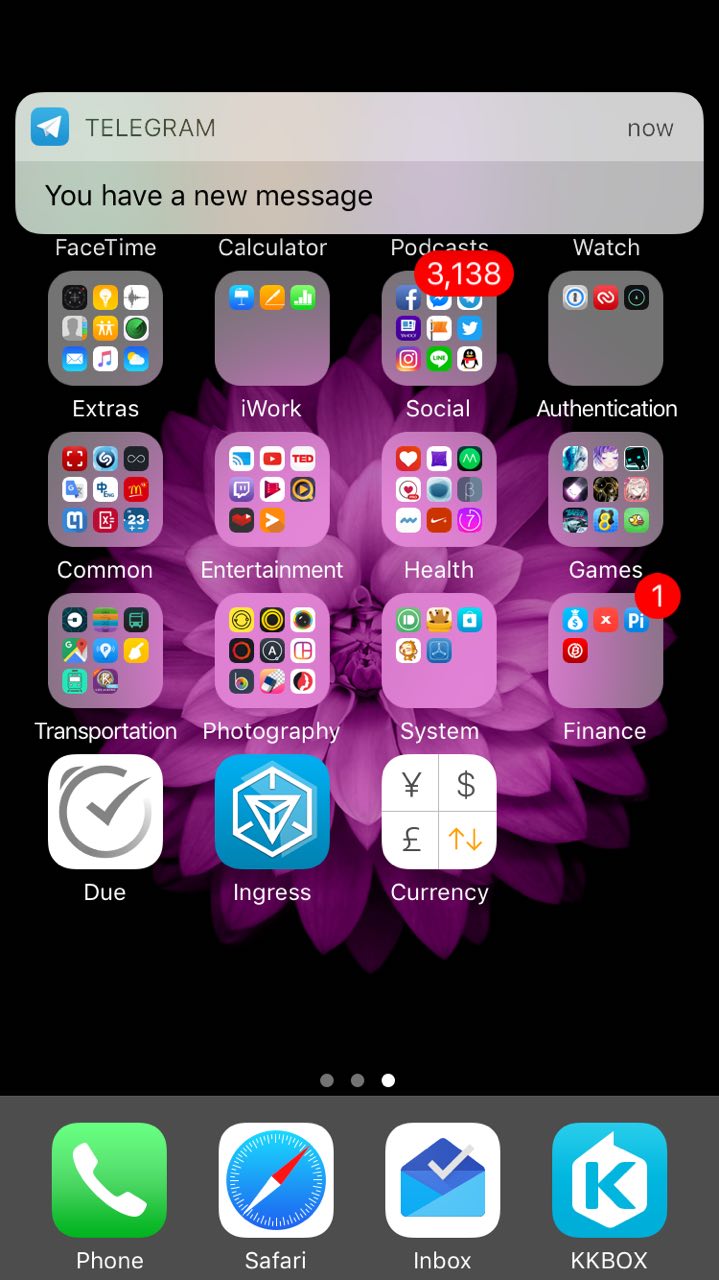Viewport: 719px width, 1280px height.
Task: Launch the Due app
Action: 105,811
